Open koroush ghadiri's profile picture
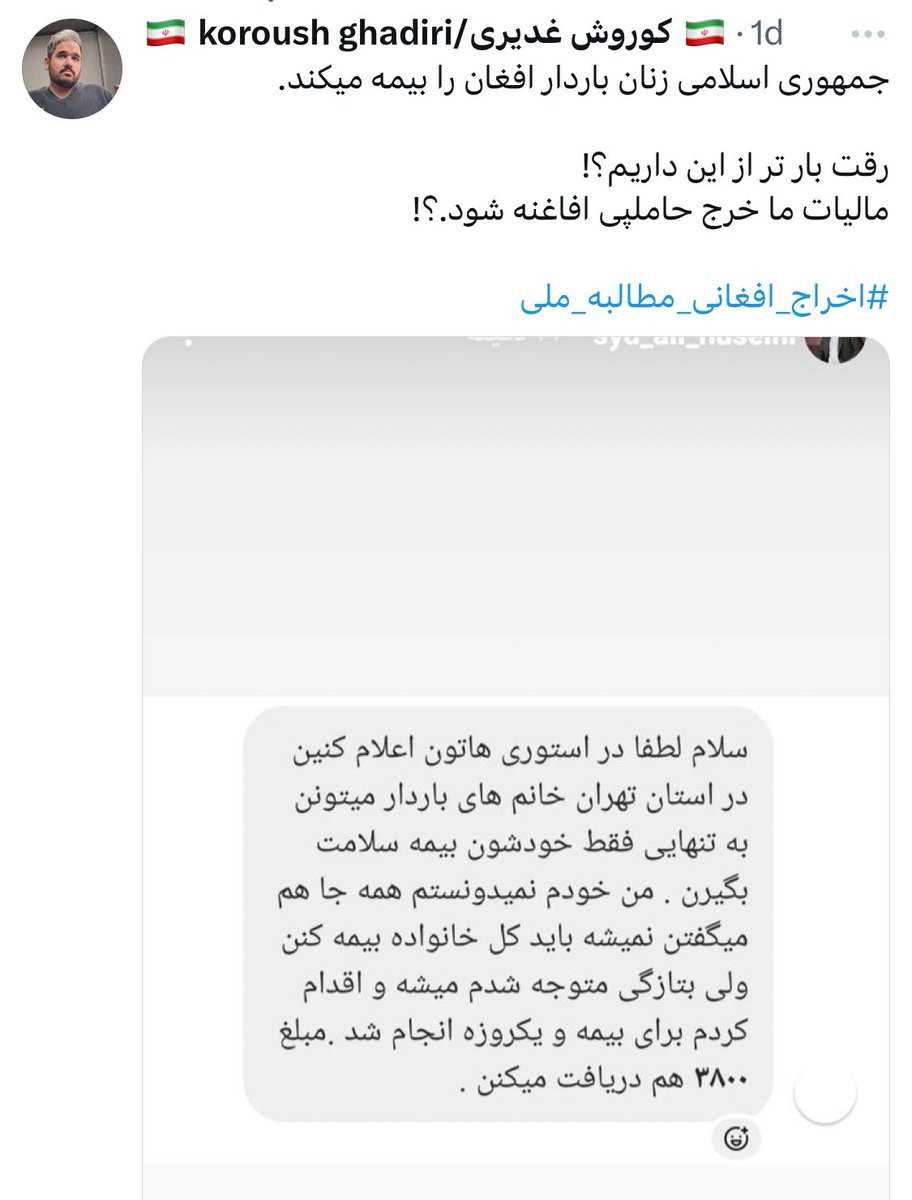This screenshot has height=1200, width=912. click(x=72, y=70)
